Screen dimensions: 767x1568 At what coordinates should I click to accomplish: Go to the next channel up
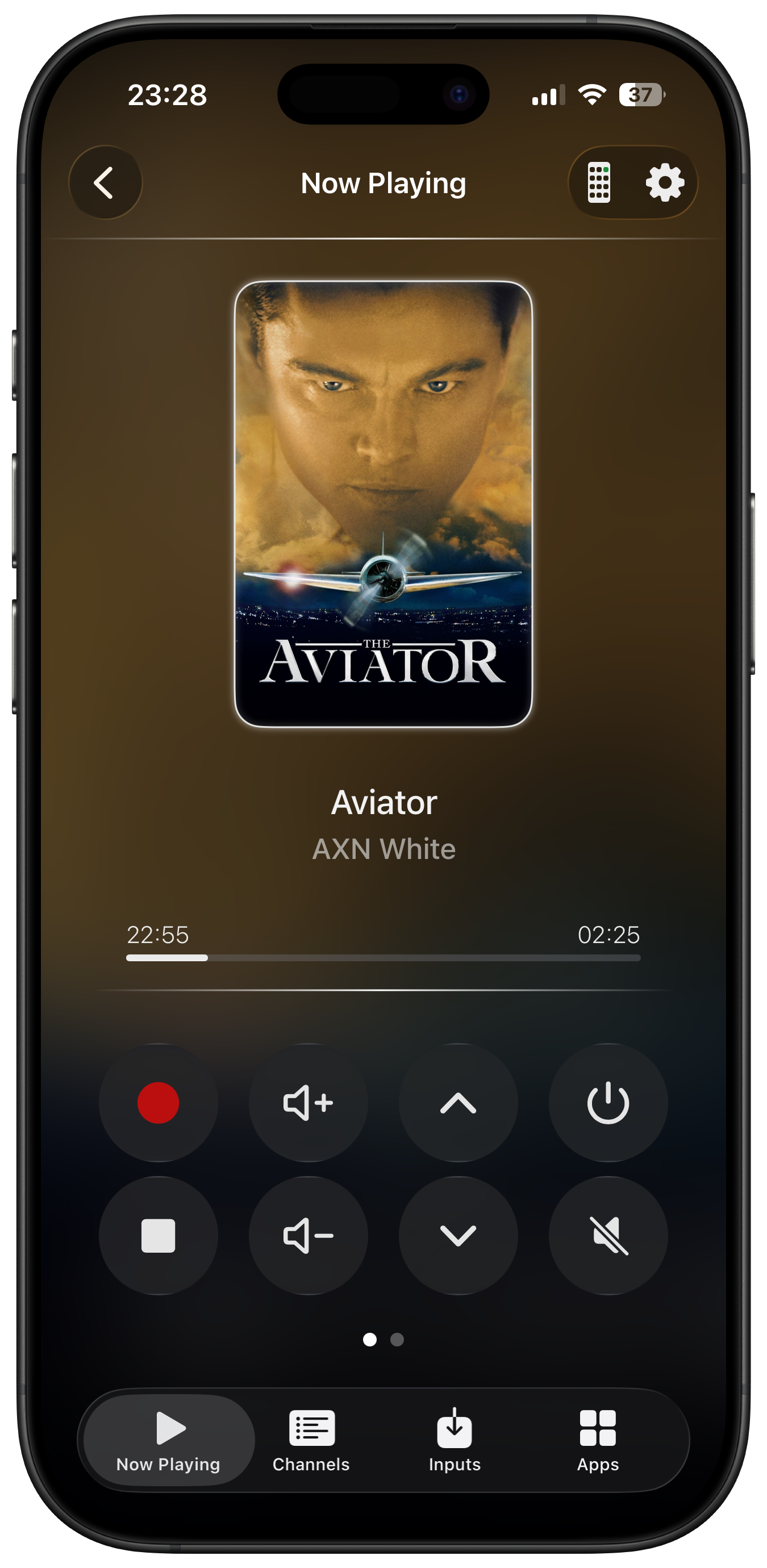tap(458, 1103)
